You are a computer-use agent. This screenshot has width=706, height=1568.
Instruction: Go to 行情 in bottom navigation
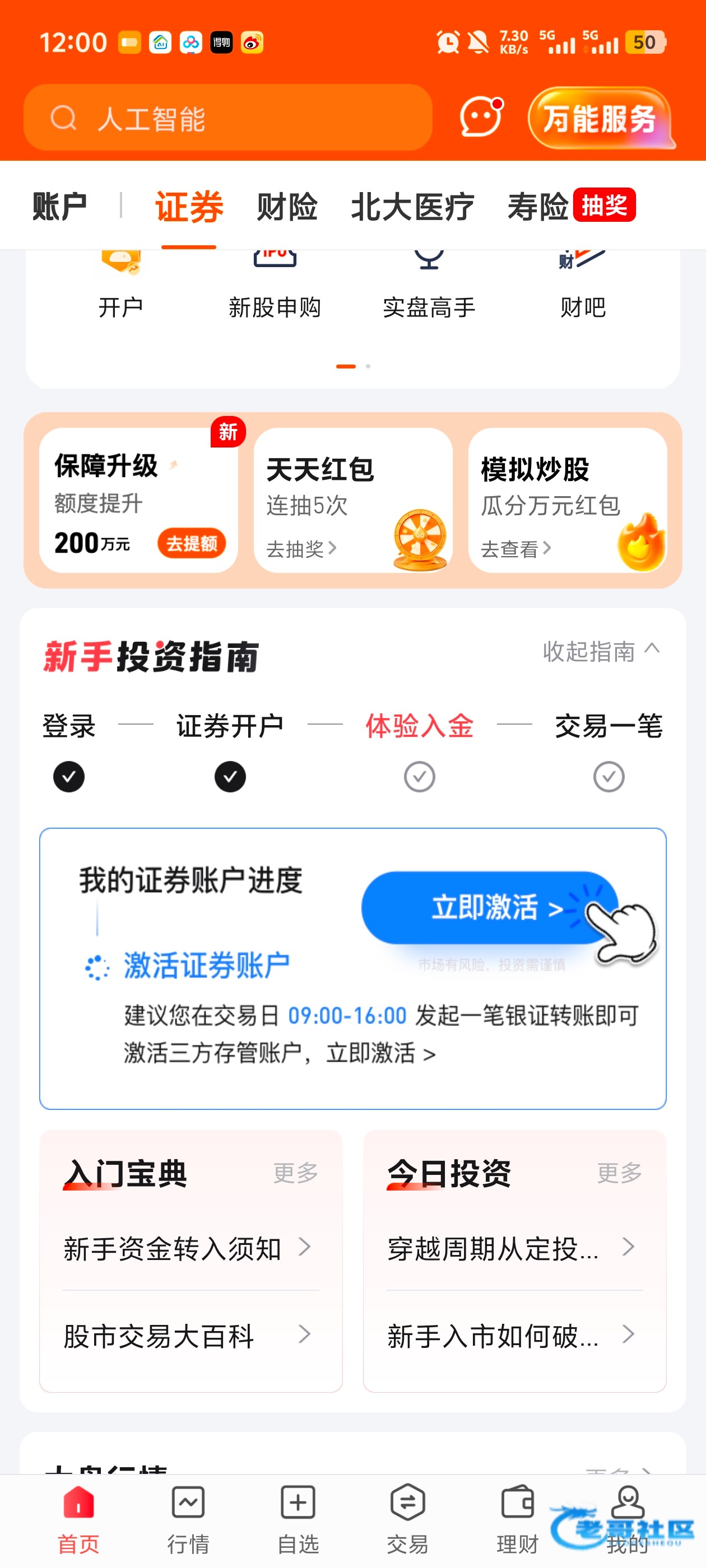point(188,1518)
